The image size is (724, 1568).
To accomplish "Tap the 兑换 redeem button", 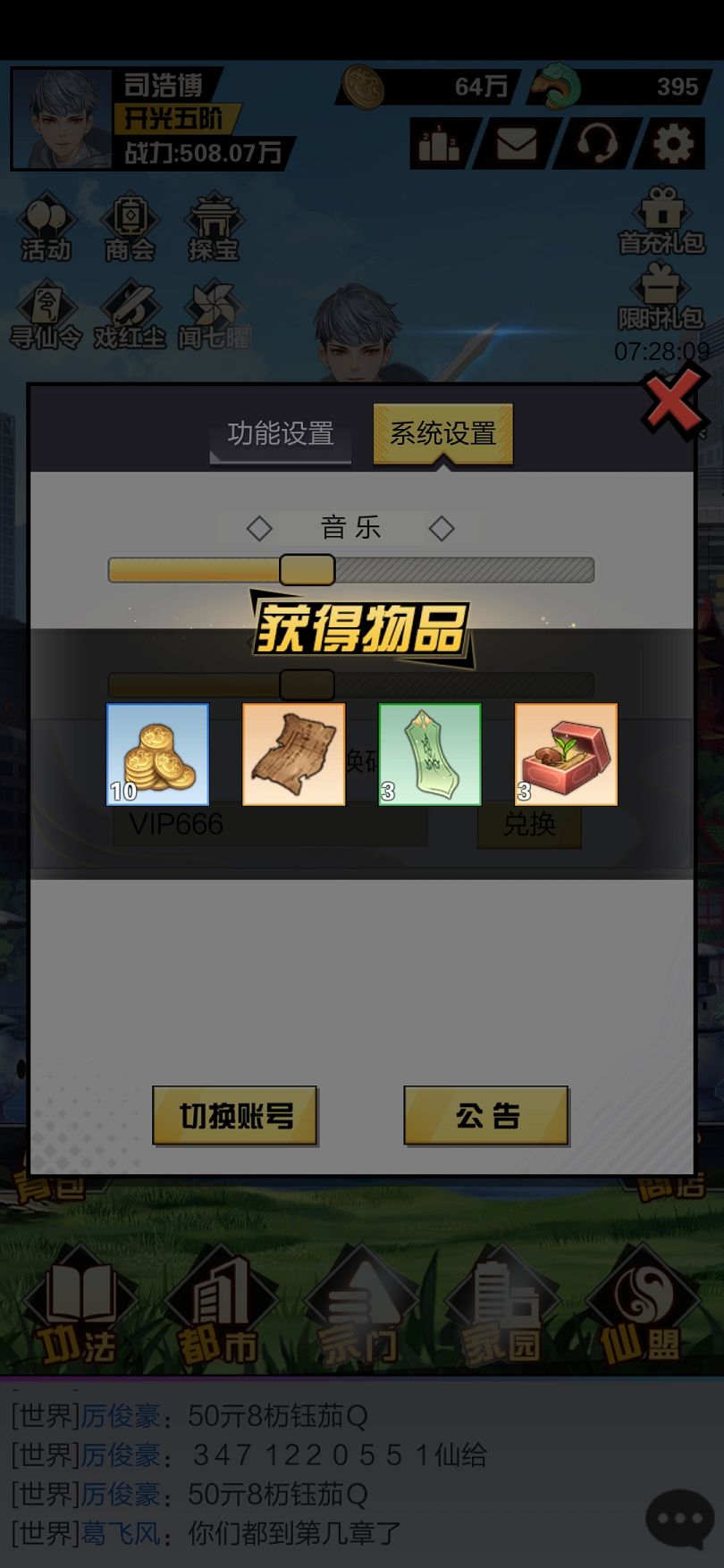I will [529, 824].
